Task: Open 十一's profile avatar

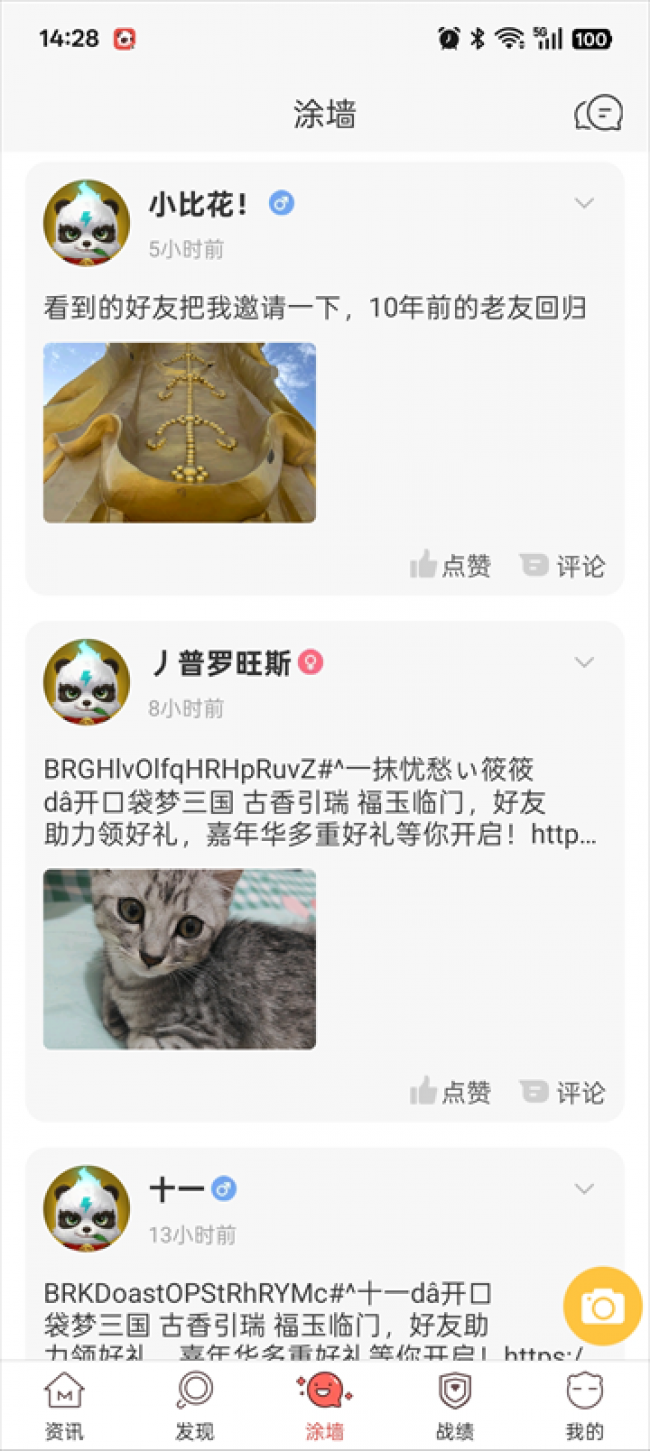Action: pyautogui.click(x=87, y=1208)
